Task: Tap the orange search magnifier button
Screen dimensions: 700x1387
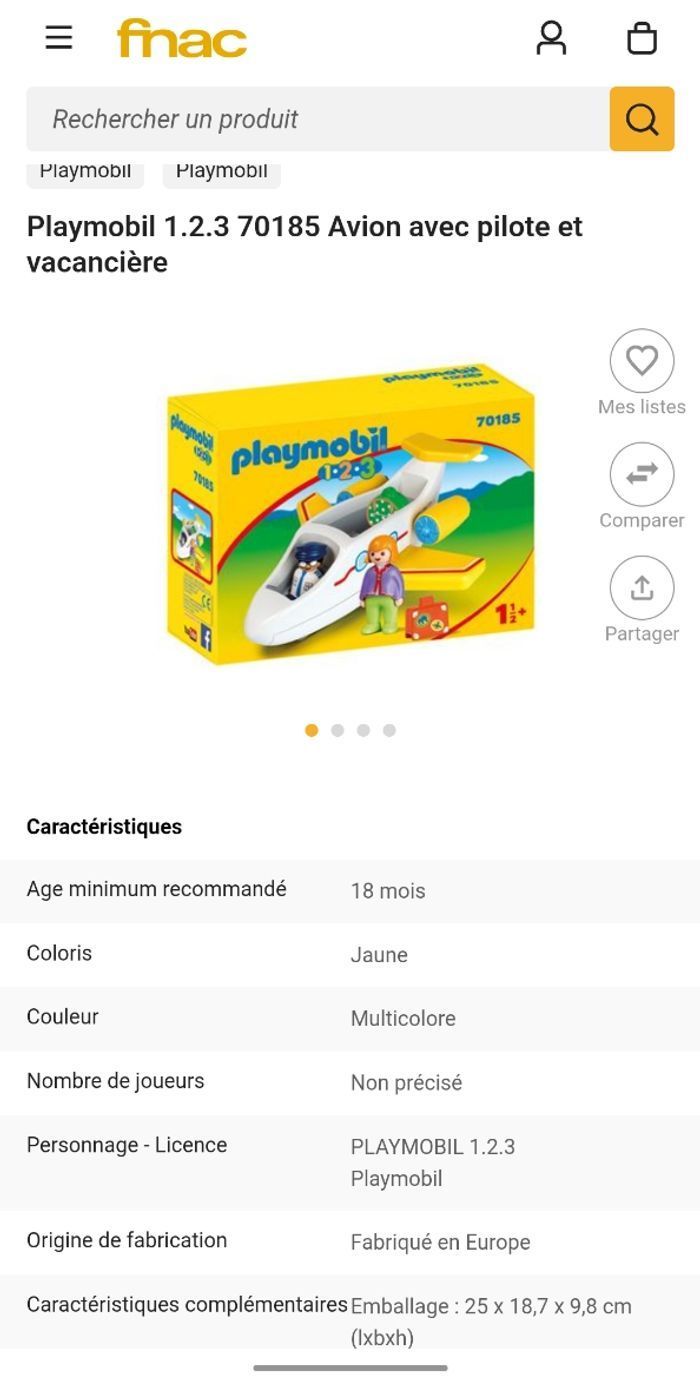Action: coord(642,119)
